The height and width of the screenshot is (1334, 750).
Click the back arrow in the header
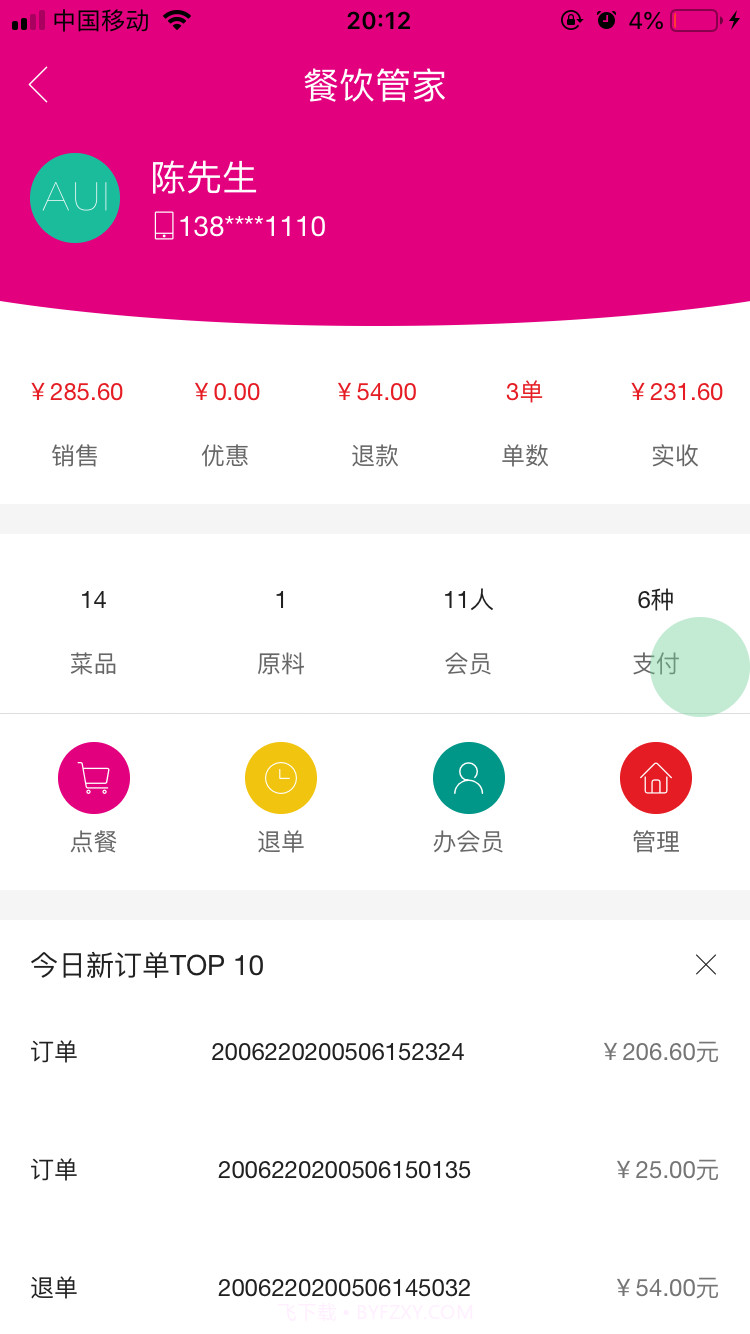pyautogui.click(x=38, y=86)
